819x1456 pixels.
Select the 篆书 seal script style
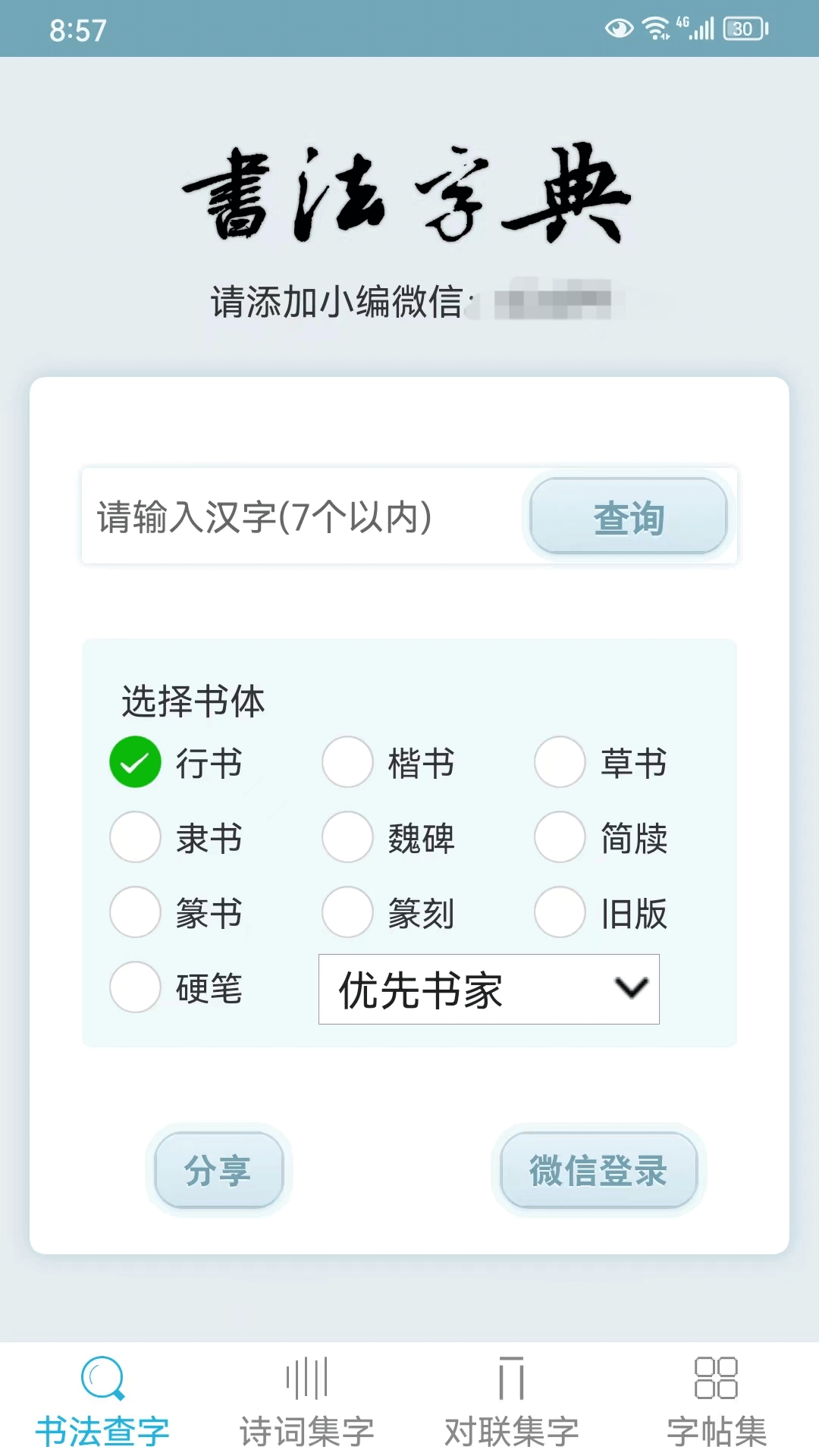click(x=135, y=914)
